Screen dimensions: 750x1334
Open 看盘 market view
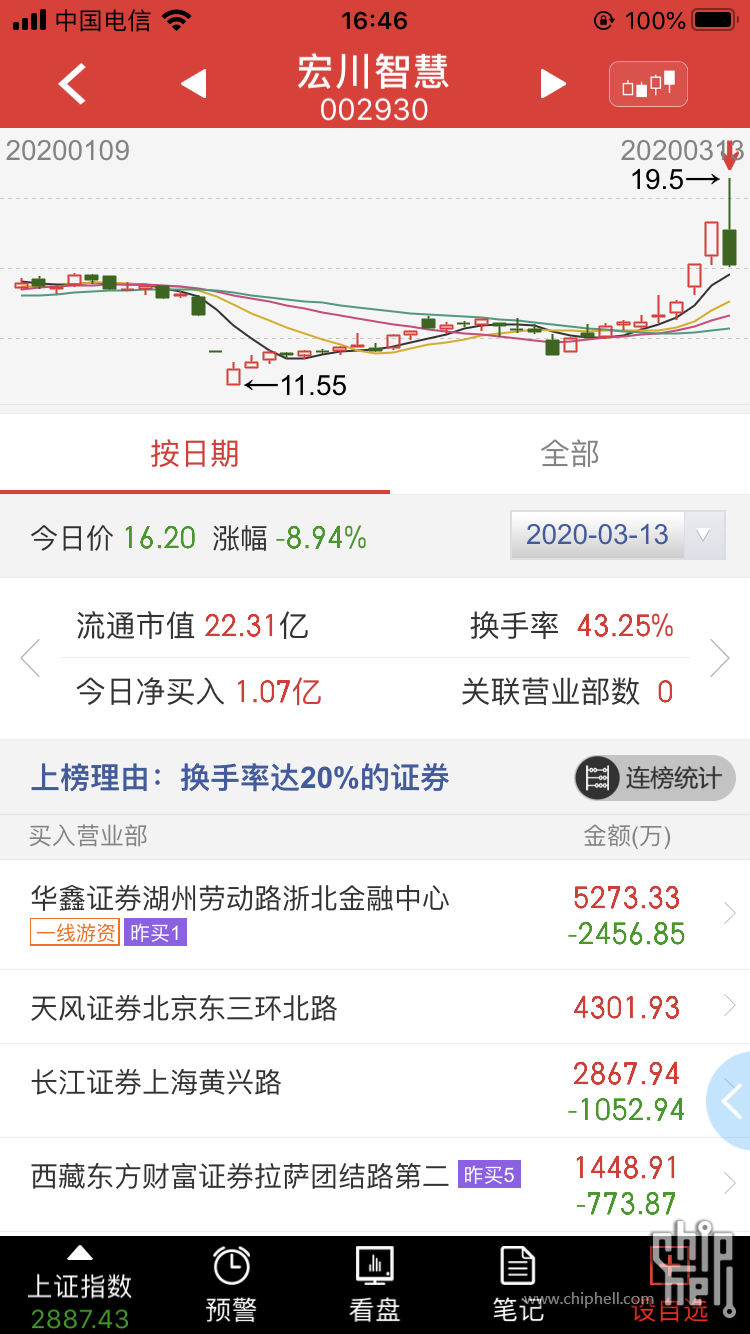coord(375,1287)
